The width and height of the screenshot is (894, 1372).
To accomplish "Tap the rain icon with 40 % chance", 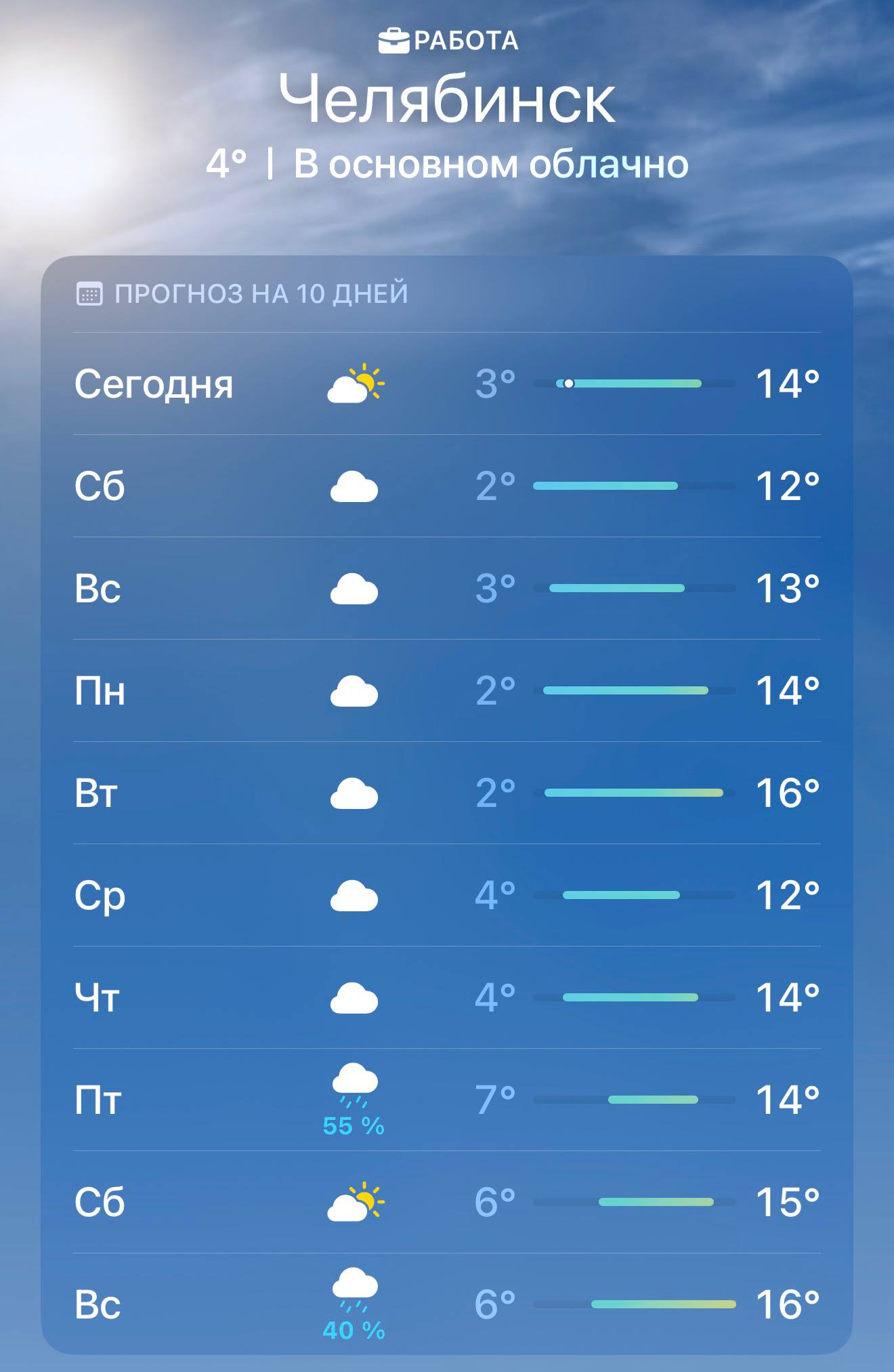I will click(355, 1300).
